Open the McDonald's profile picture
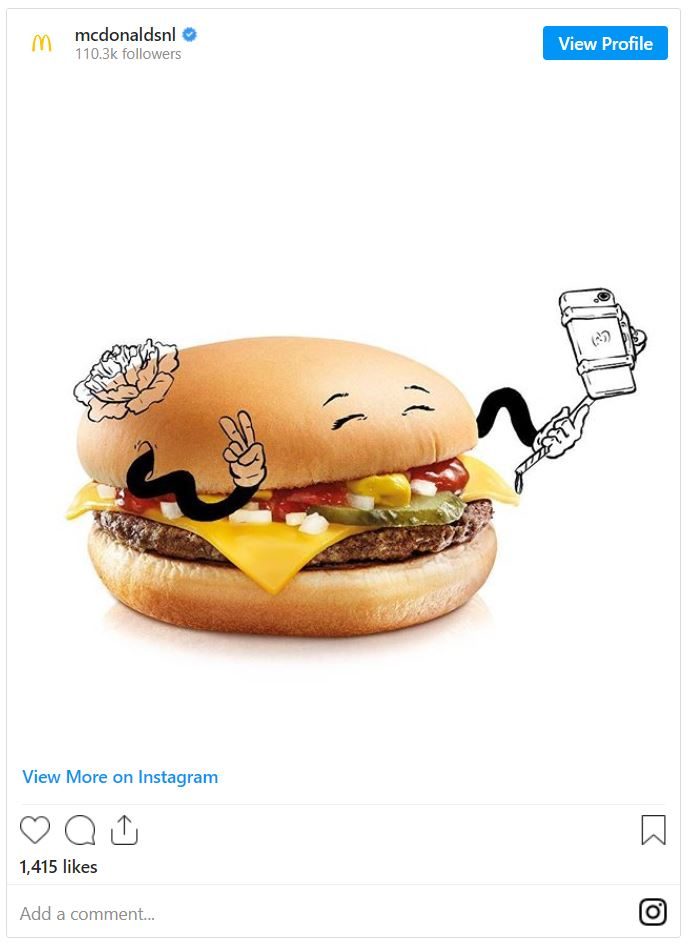The width and height of the screenshot is (692, 947). (41, 43)
